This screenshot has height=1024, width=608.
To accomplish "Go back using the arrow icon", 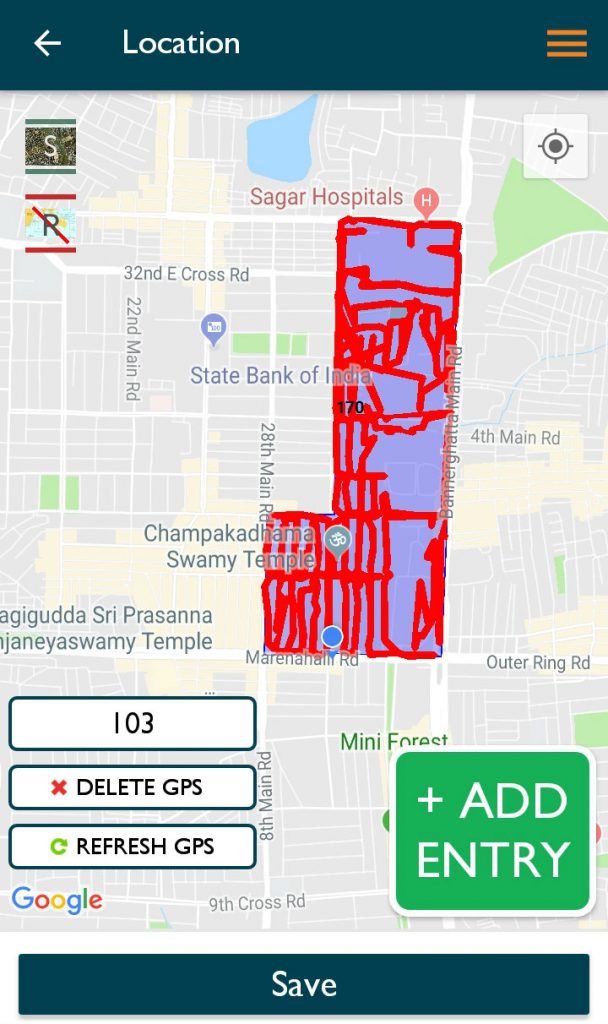I will [47, 44].
